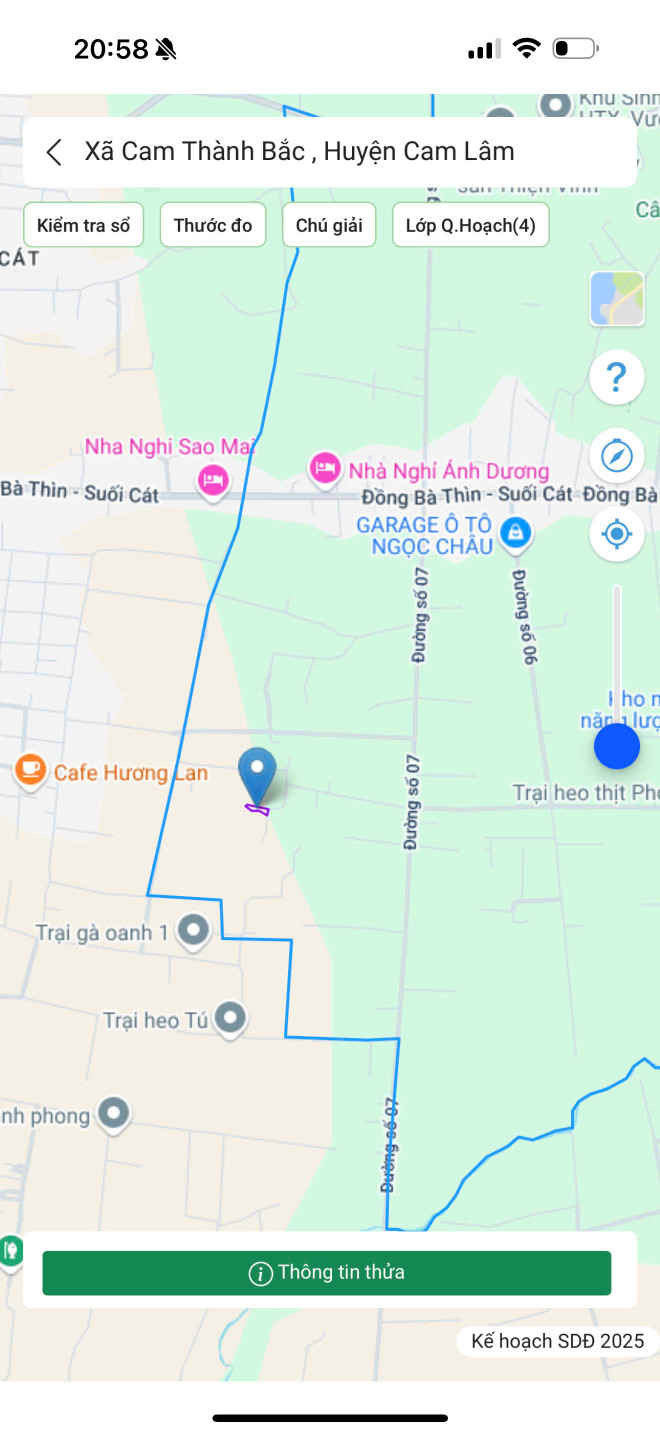Tap the GARAGE Ô TÔ NGỌC CHÂU marker
660x1434 pixels.
point(515,532)
